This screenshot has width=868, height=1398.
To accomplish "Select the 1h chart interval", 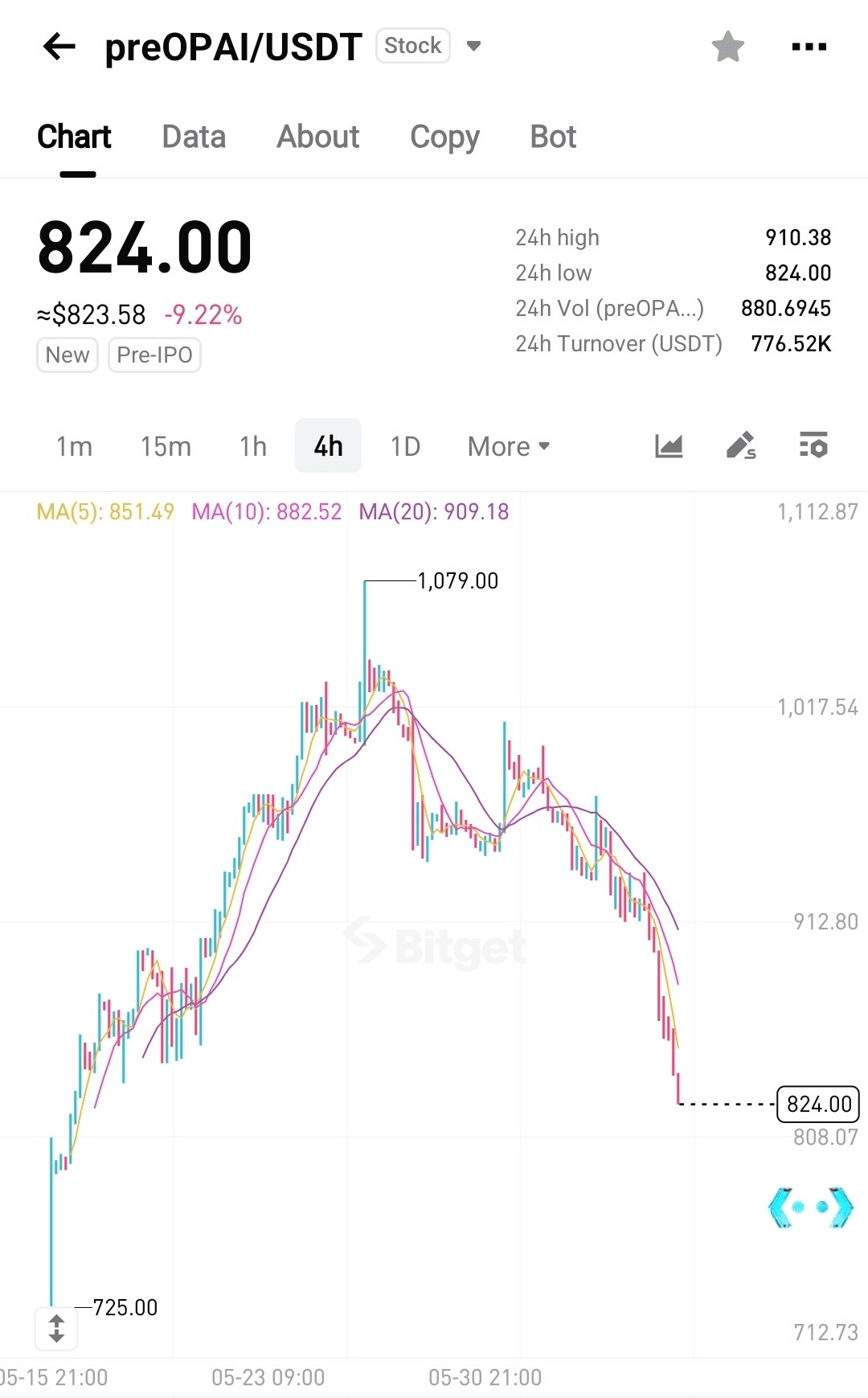I will (x=253, y=446).
